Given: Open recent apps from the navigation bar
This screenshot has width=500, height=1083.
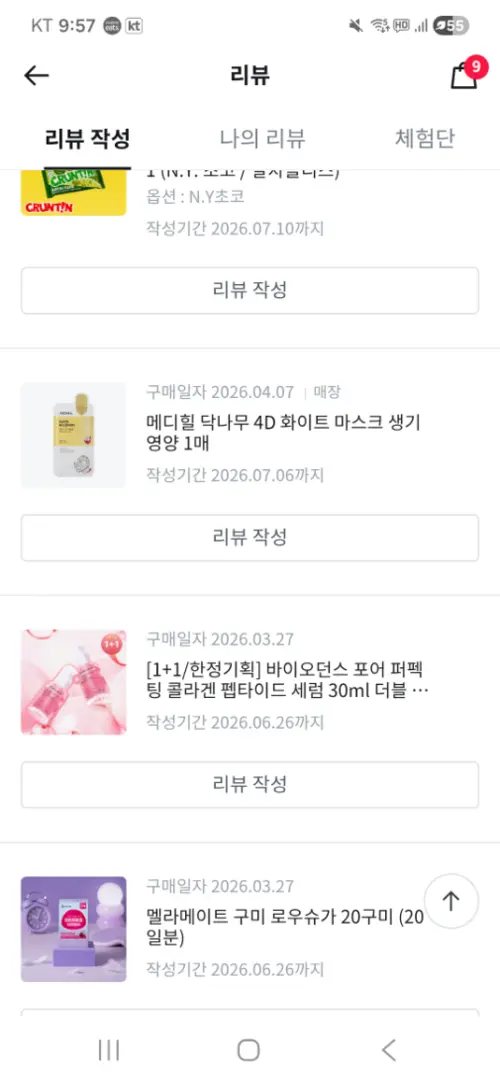Looking at the screenshot, I should pos(108,1051).
